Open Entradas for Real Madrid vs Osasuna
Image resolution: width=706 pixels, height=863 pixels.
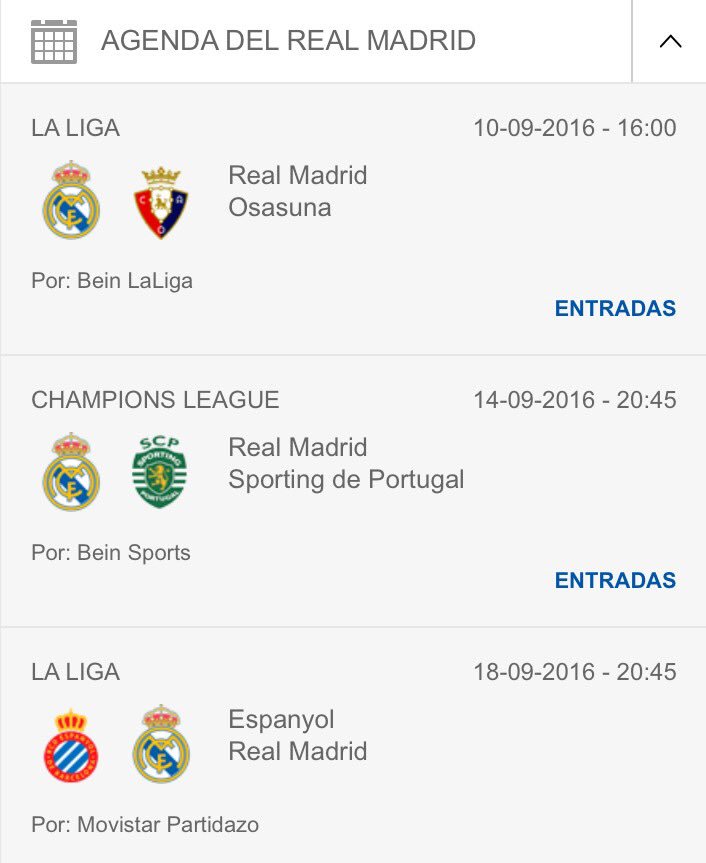click(x=615, y=308)
